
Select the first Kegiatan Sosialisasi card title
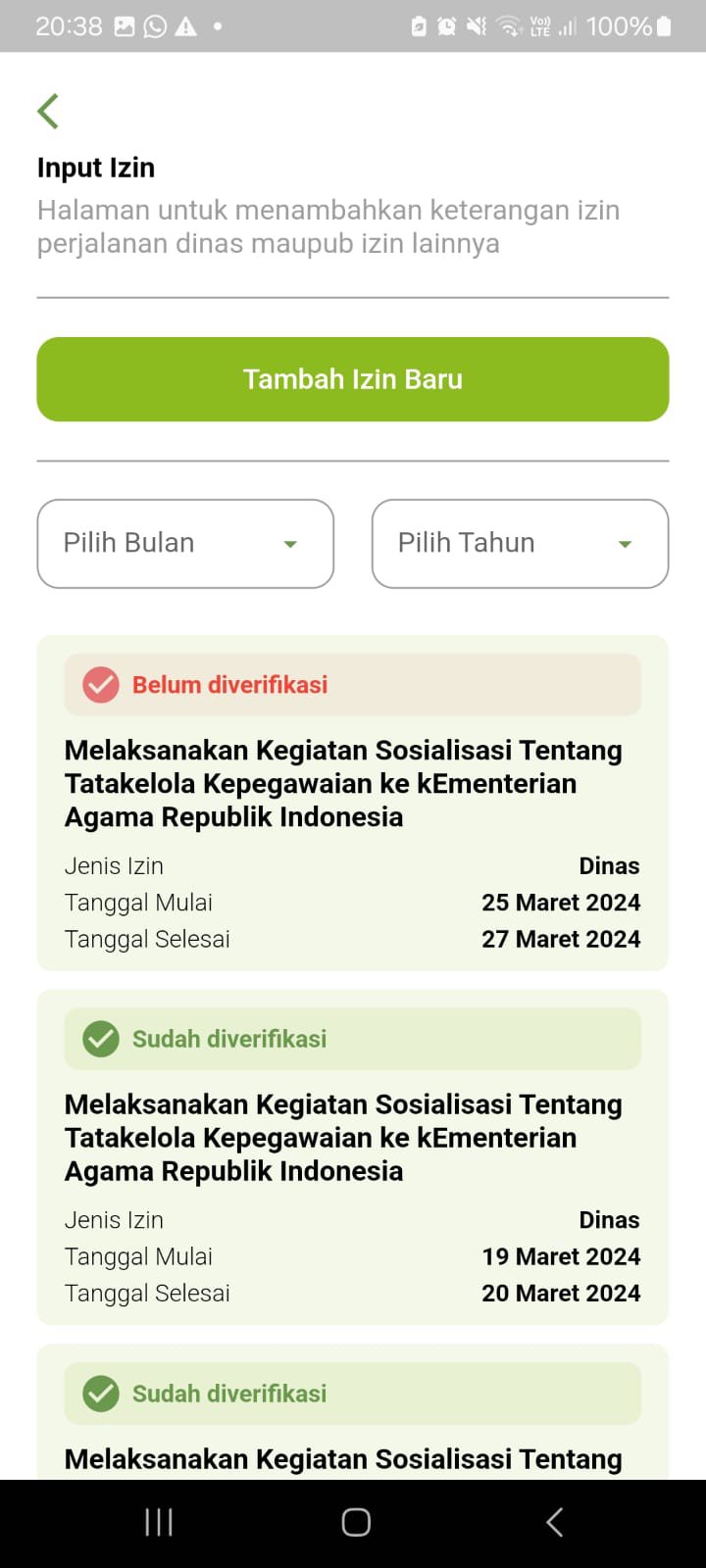343,783
